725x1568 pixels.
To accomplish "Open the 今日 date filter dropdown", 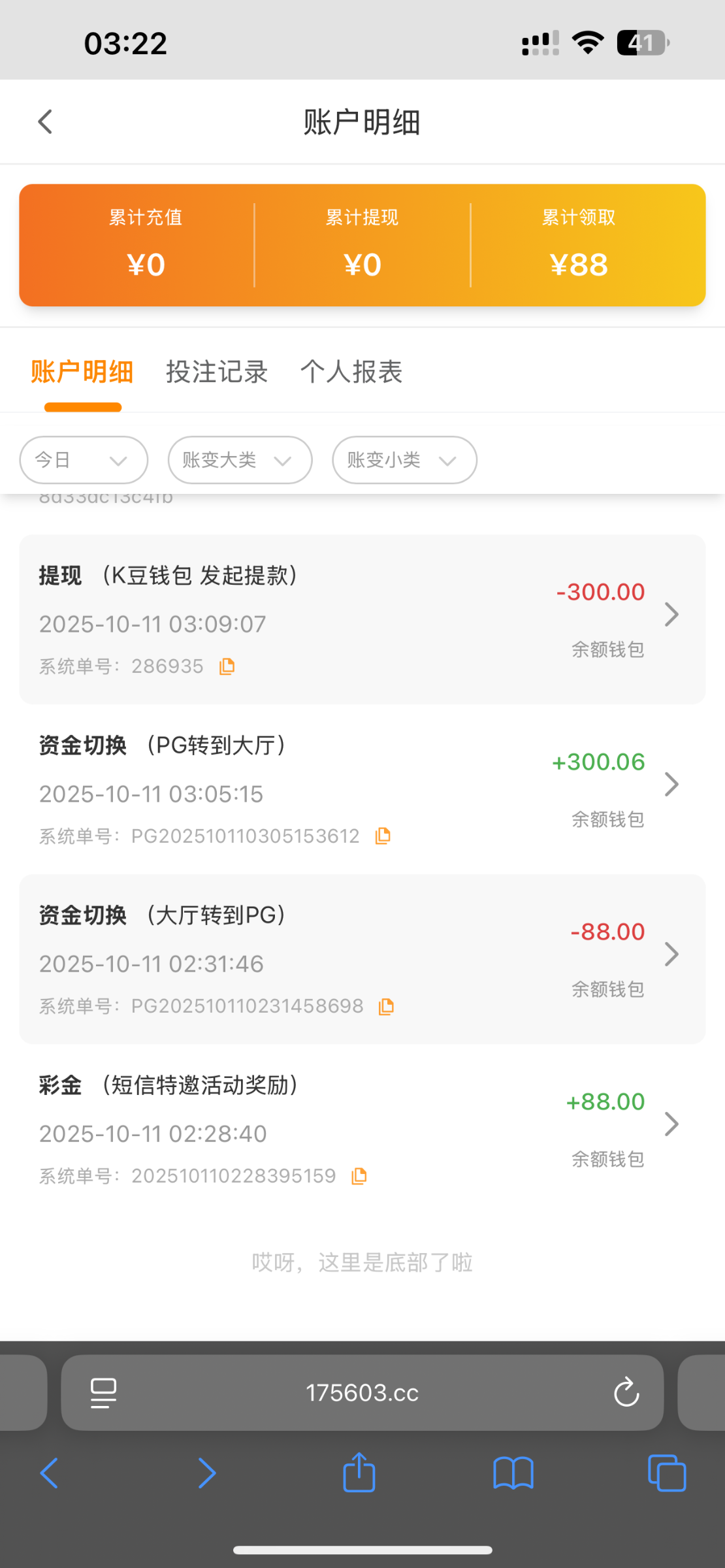I will pyautogui.click(x=84, y=460).
